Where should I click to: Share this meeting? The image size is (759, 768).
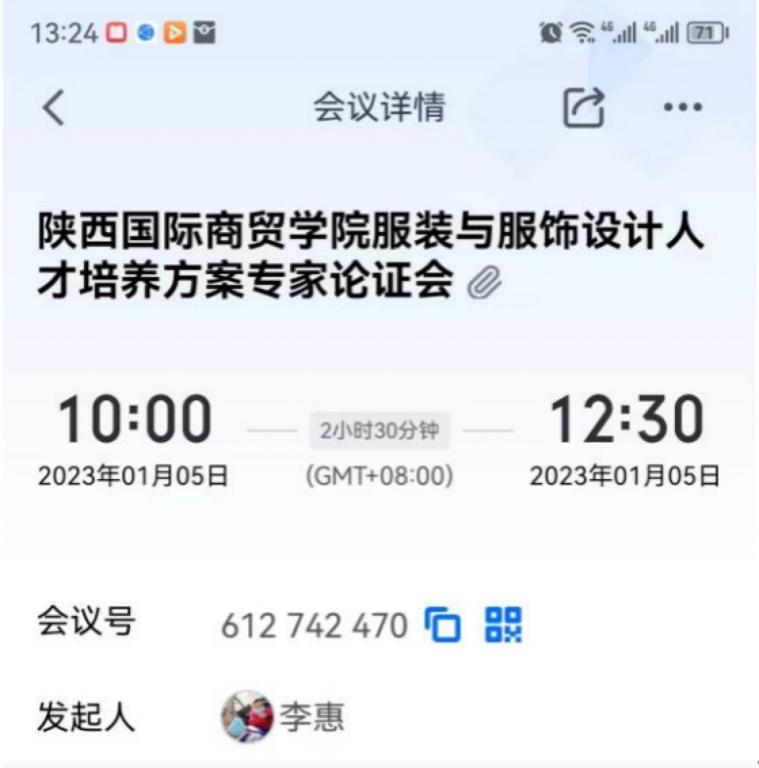click(584, 108)
